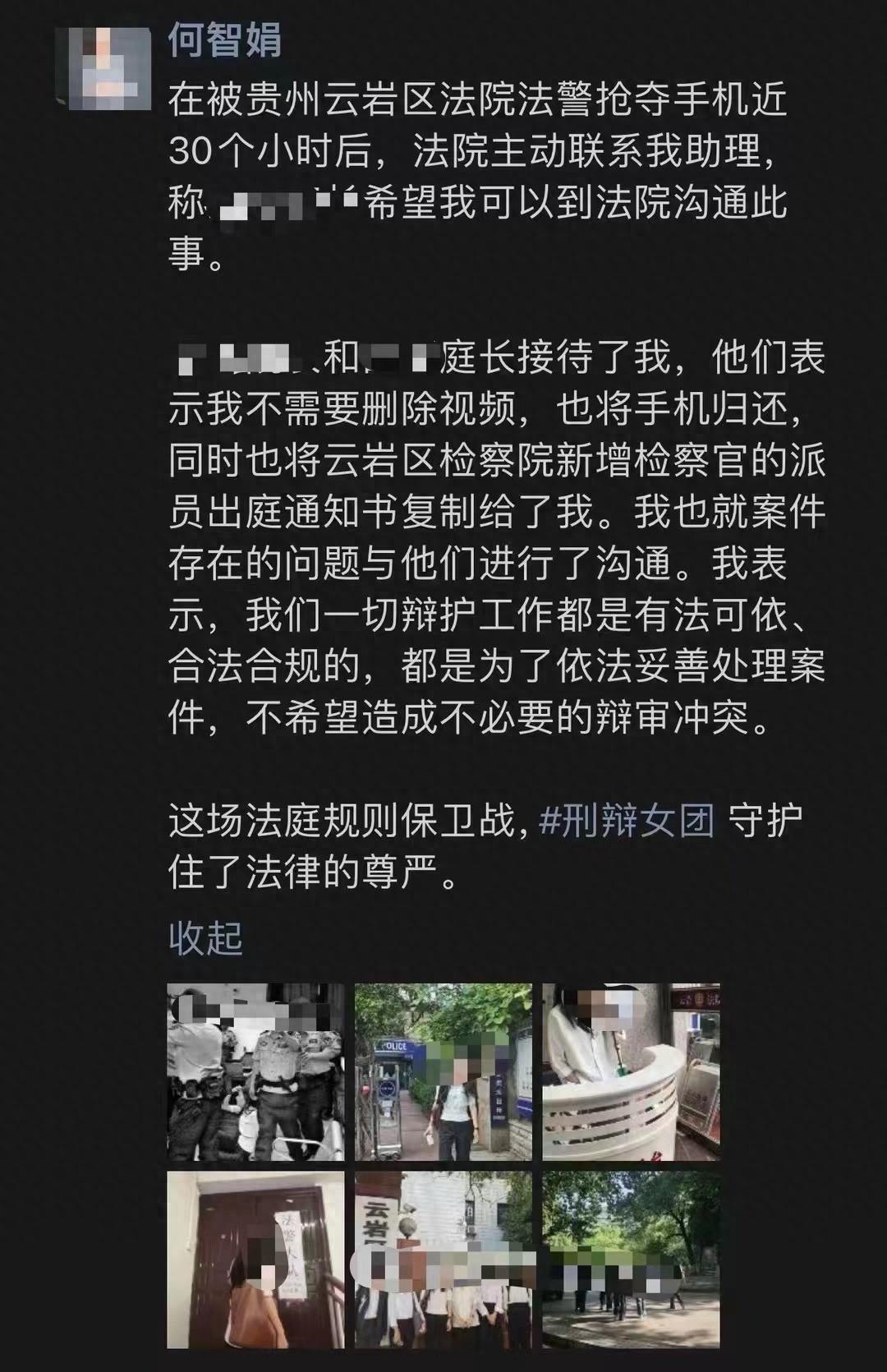This screenshot has height=1372, width=887.
Task: View the photo with POLICE sign
Action: click(443, 1071)
